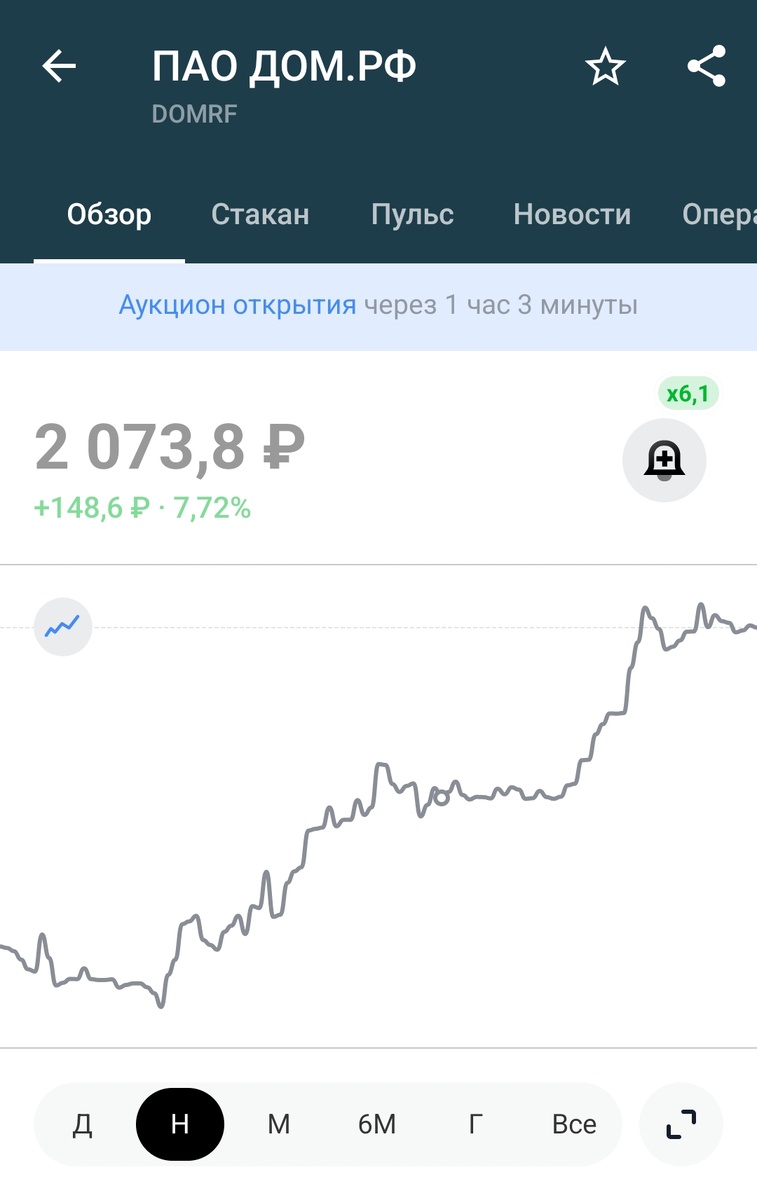Screen dimensions: 757x1200
Task: Choose the Г yearly chart period
Action: click(x=474, y=1124)
